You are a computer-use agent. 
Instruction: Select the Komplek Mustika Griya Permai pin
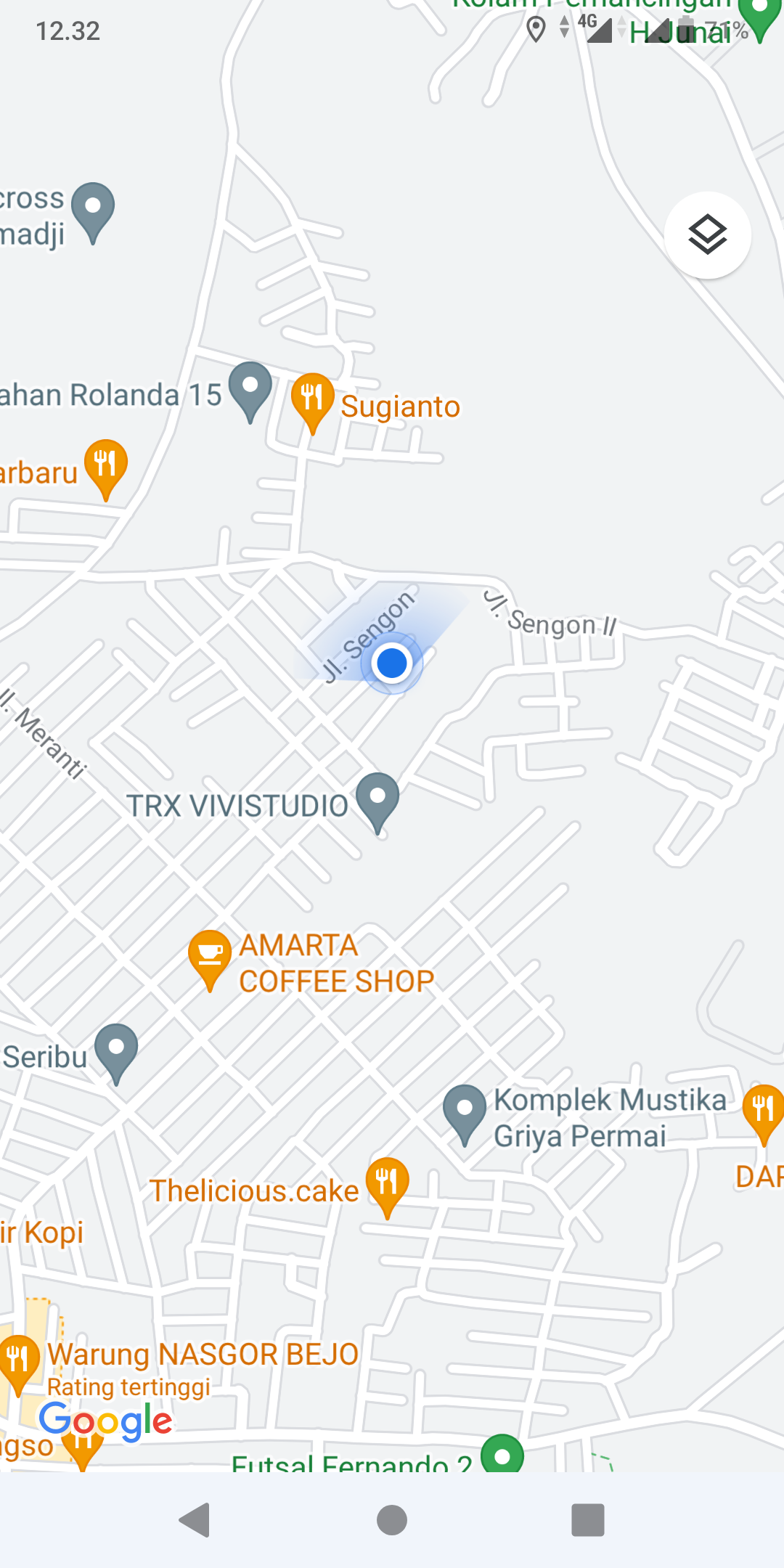pyautogui.click(x=465, y=1111)
